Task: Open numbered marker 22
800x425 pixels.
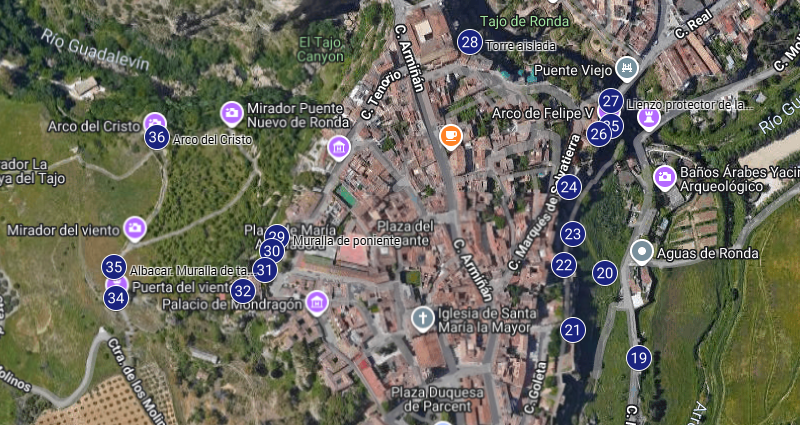Action: coord(564,265)
